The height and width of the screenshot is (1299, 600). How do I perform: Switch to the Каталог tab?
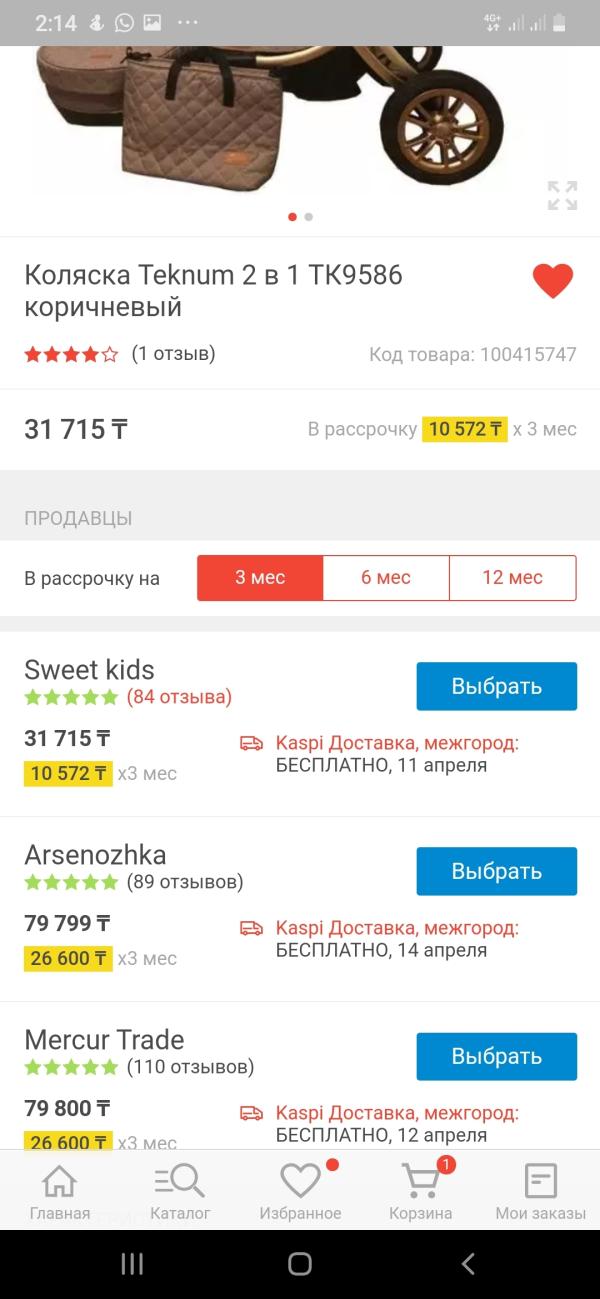(180, 1192)
